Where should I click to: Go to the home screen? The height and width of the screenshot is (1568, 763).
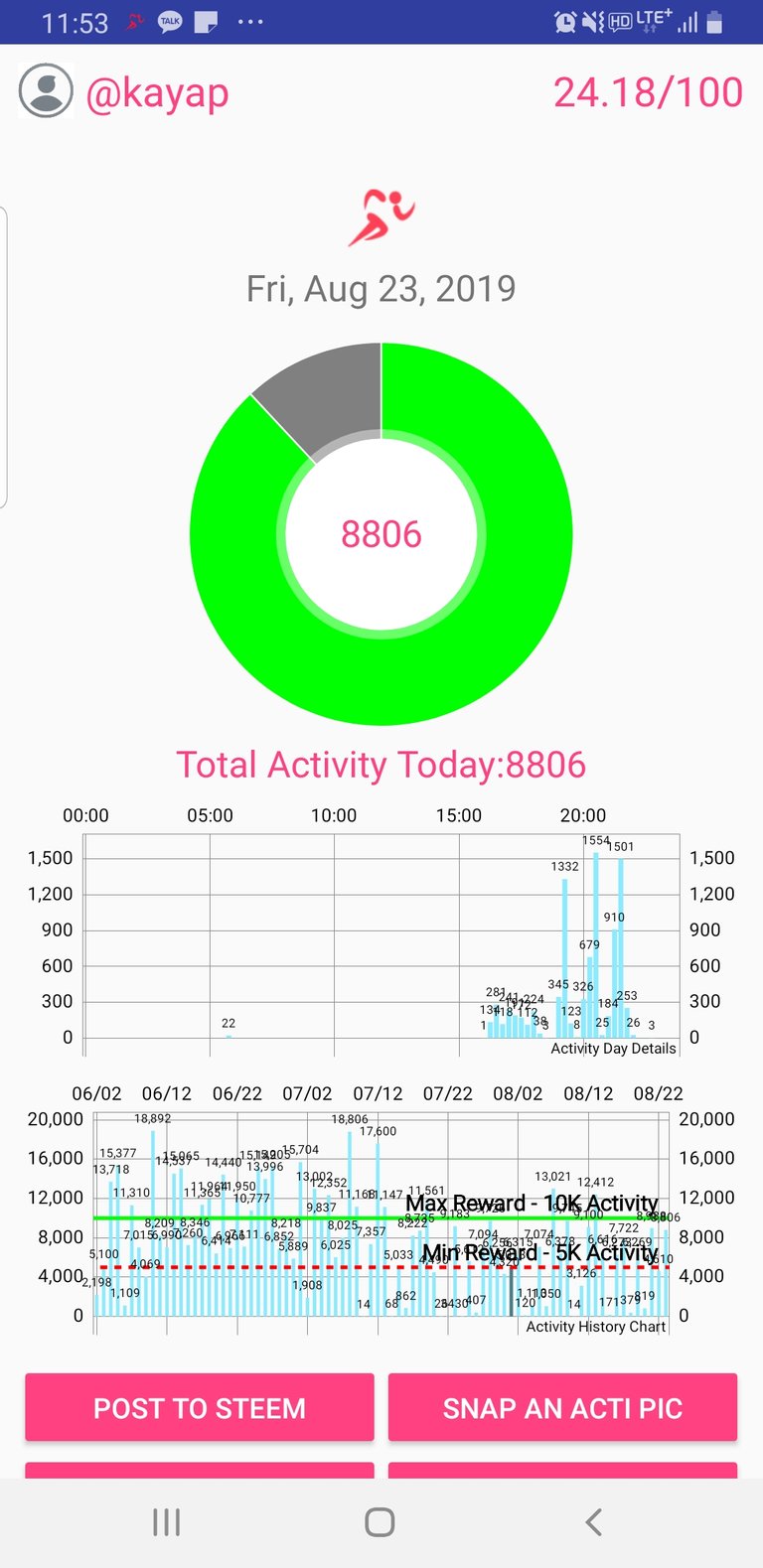click(x=380, y=1521)
